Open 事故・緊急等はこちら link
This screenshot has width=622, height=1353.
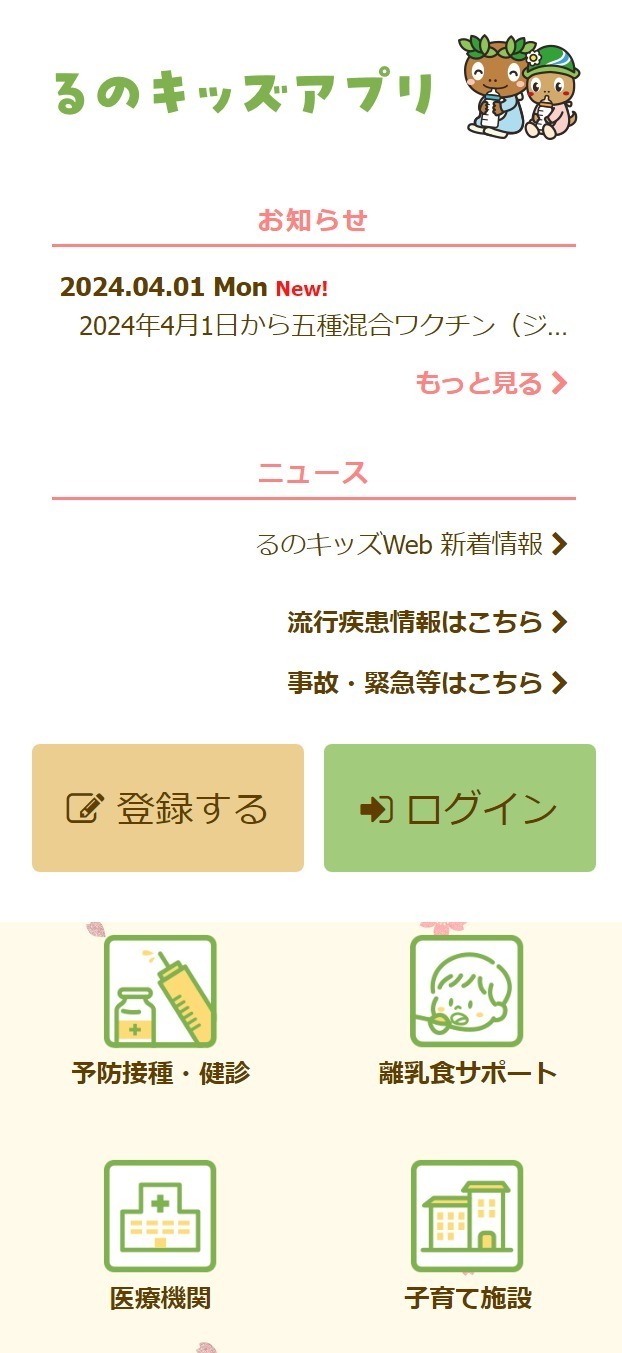(x=426, y=683)
